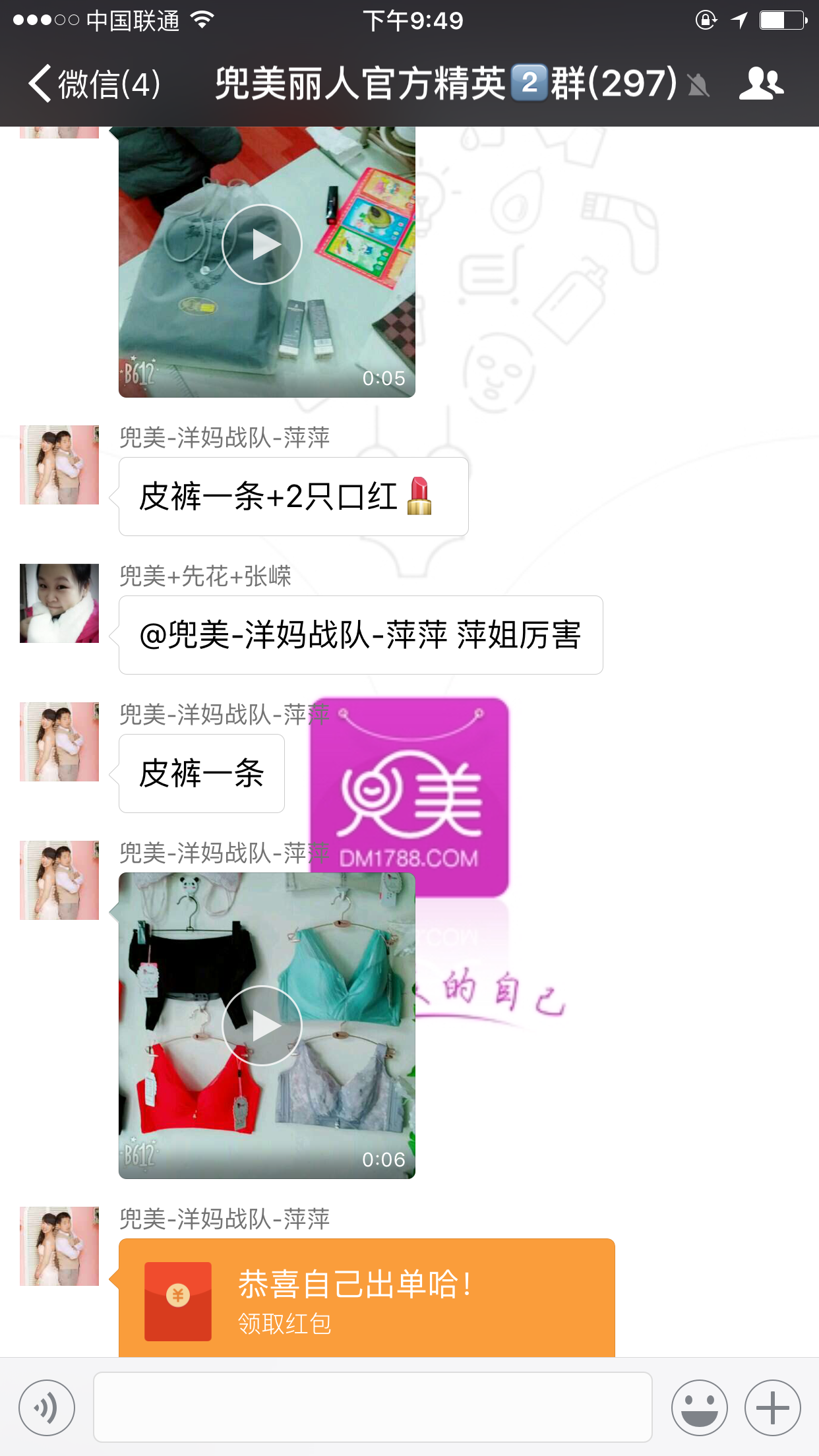Open the avatar beside 皮裤一条+2只口红

59,465
